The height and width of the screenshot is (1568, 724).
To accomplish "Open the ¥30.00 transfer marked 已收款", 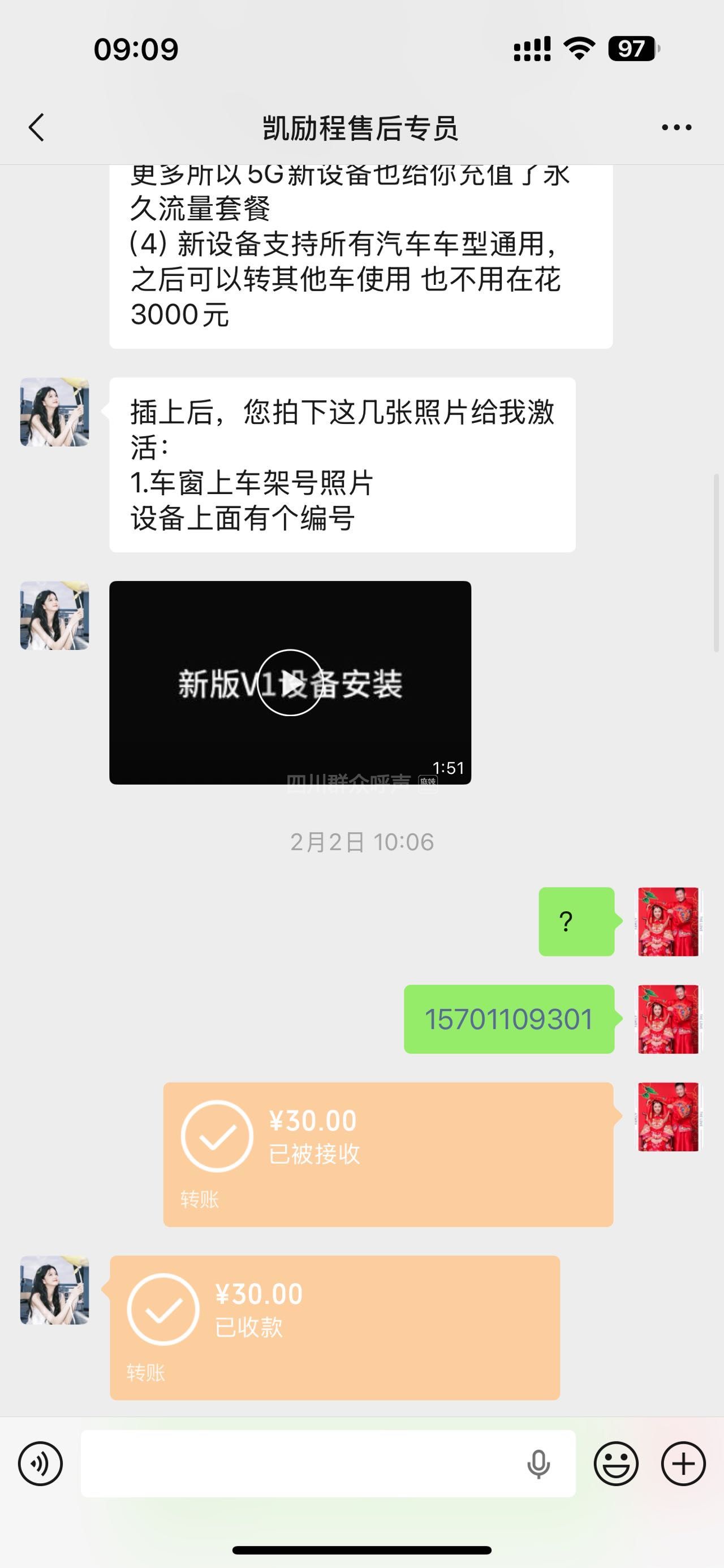I will [334, 1327].
